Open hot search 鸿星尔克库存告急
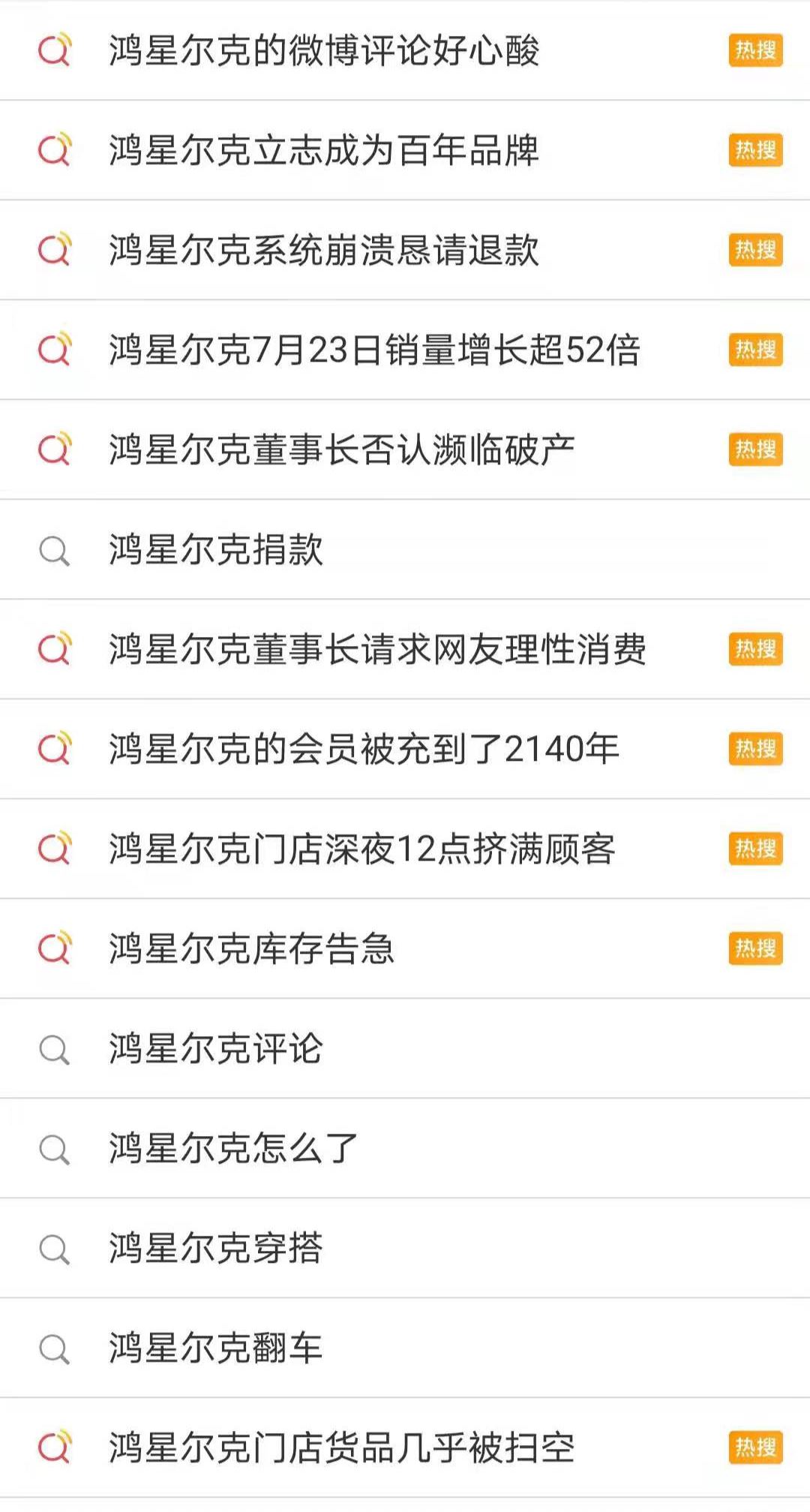Image resolution: width=810 pixels, height=1512 pixels. pos(251,948)
